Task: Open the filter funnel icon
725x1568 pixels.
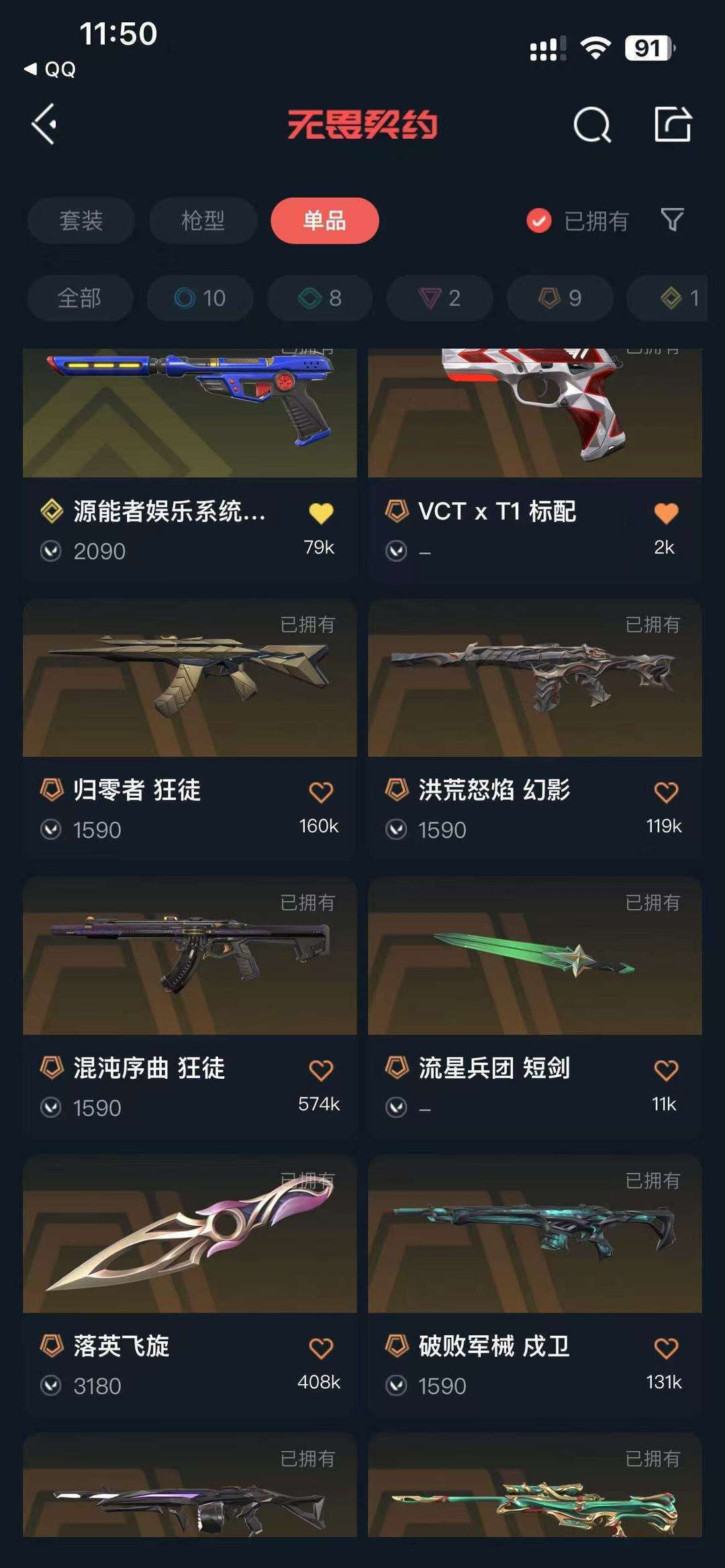Action: 672,220
